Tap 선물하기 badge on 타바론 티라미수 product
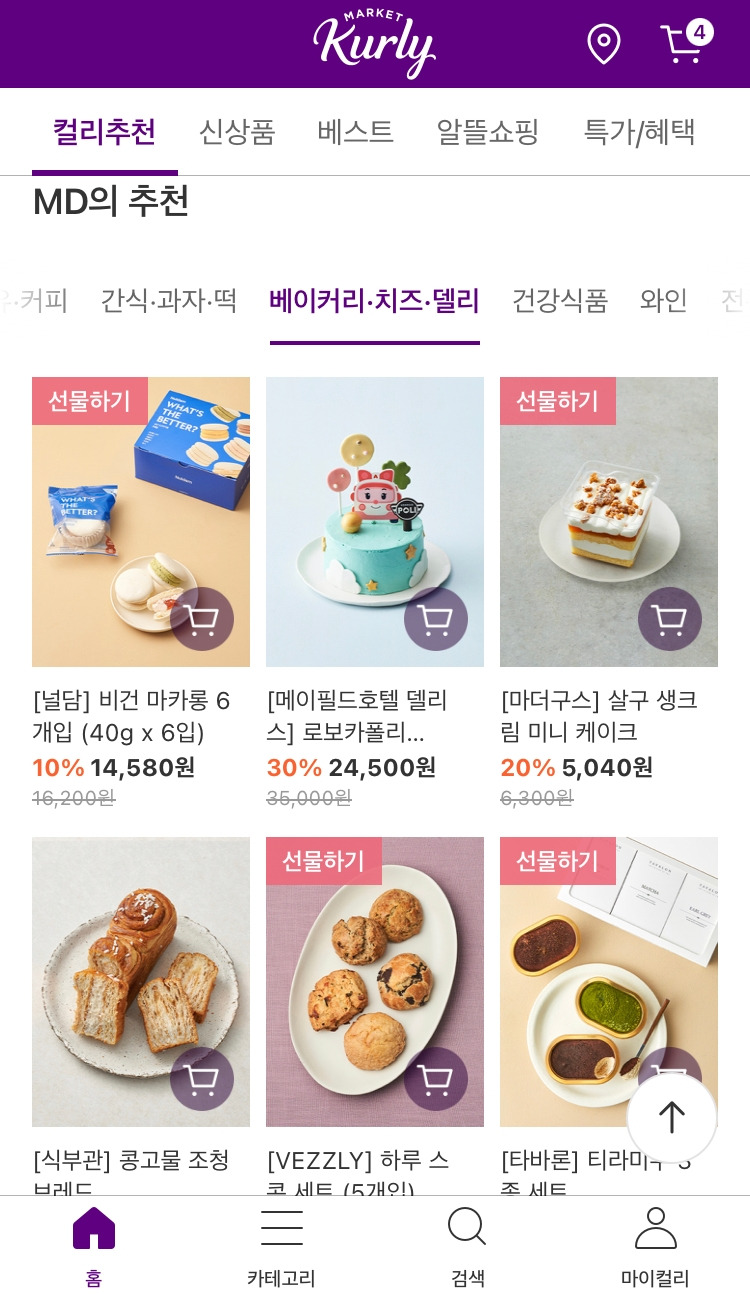 (x=557, y=861)
